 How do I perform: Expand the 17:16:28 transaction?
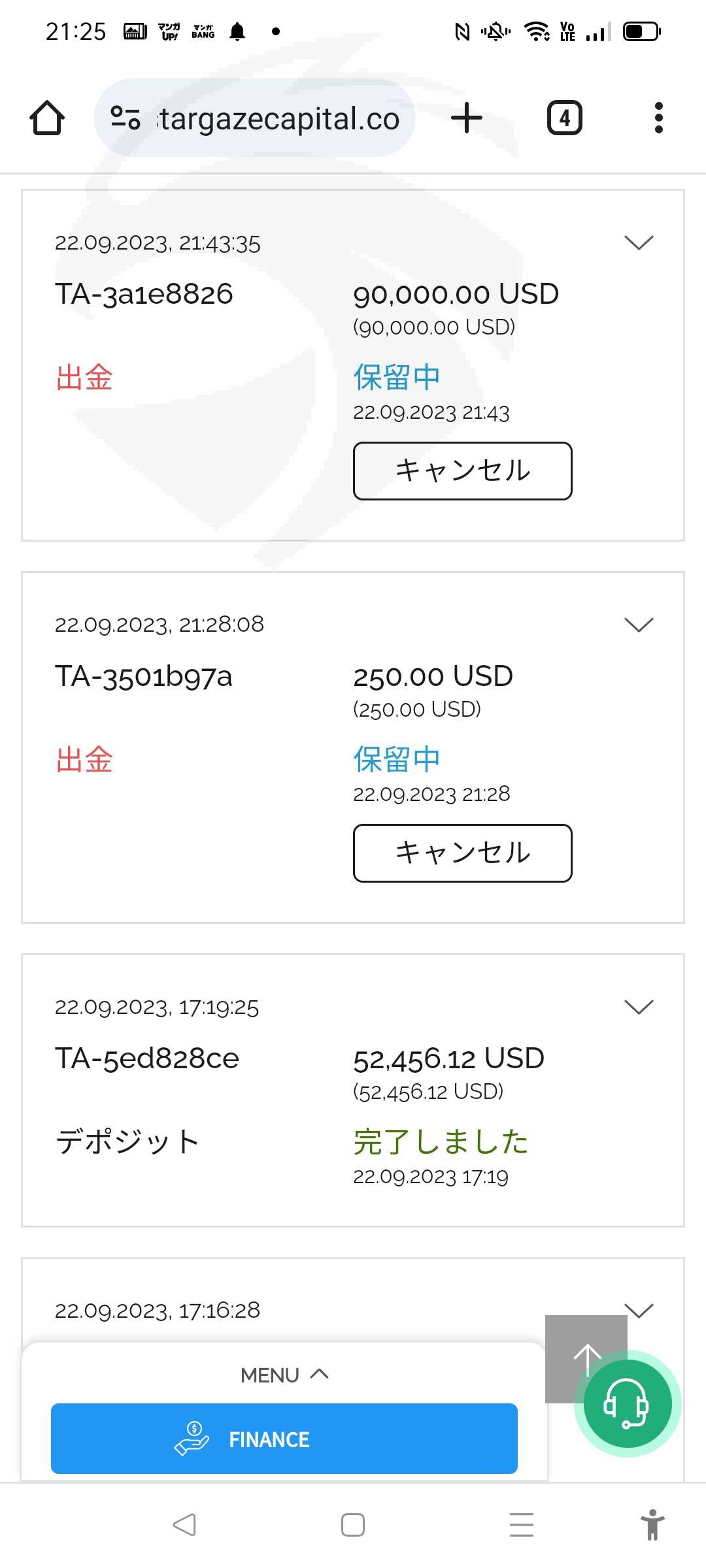tap(639, 1310)
